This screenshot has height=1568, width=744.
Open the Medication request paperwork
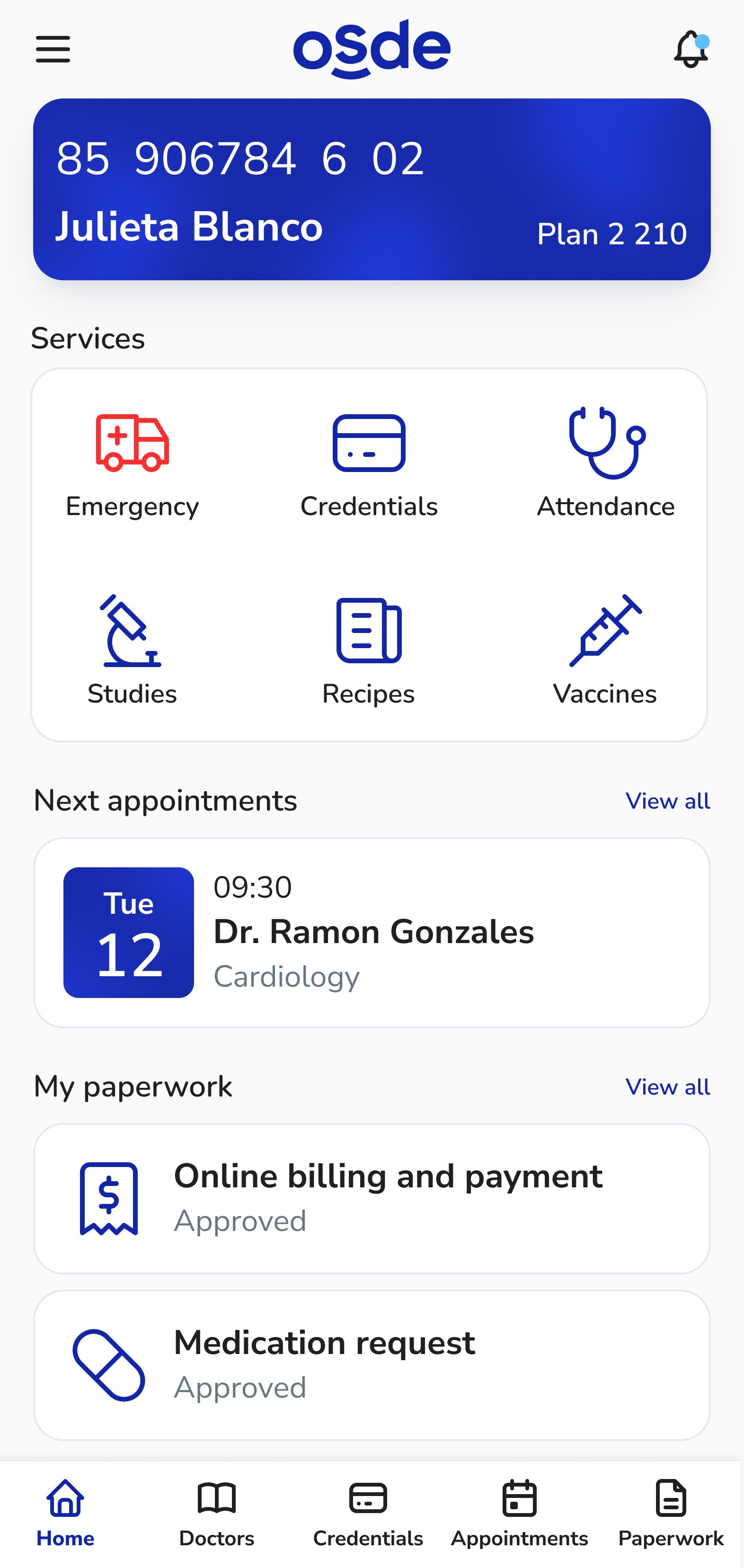point(372,1365)
